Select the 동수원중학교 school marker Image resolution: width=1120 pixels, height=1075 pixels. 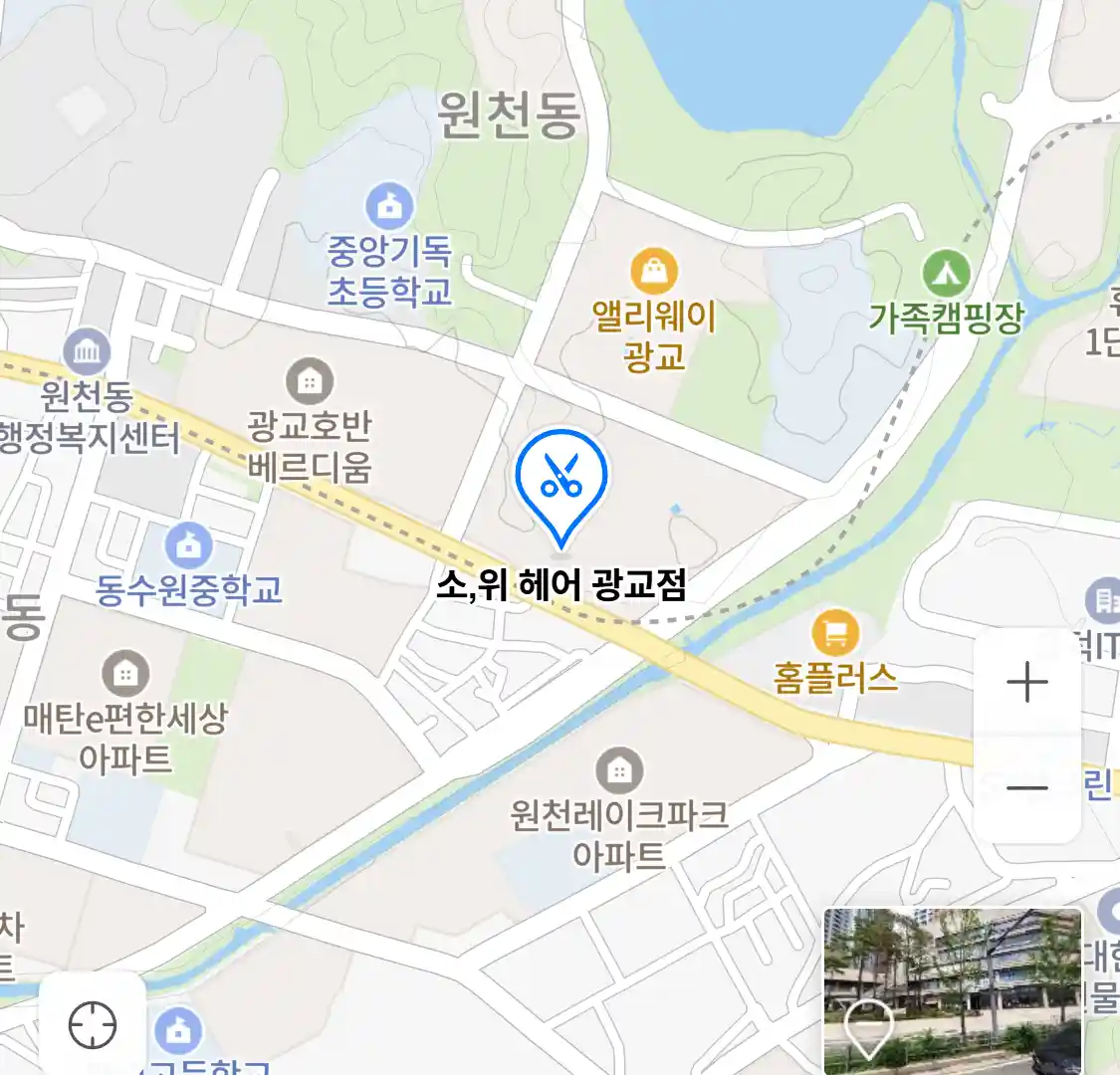(x=188, y=545)
